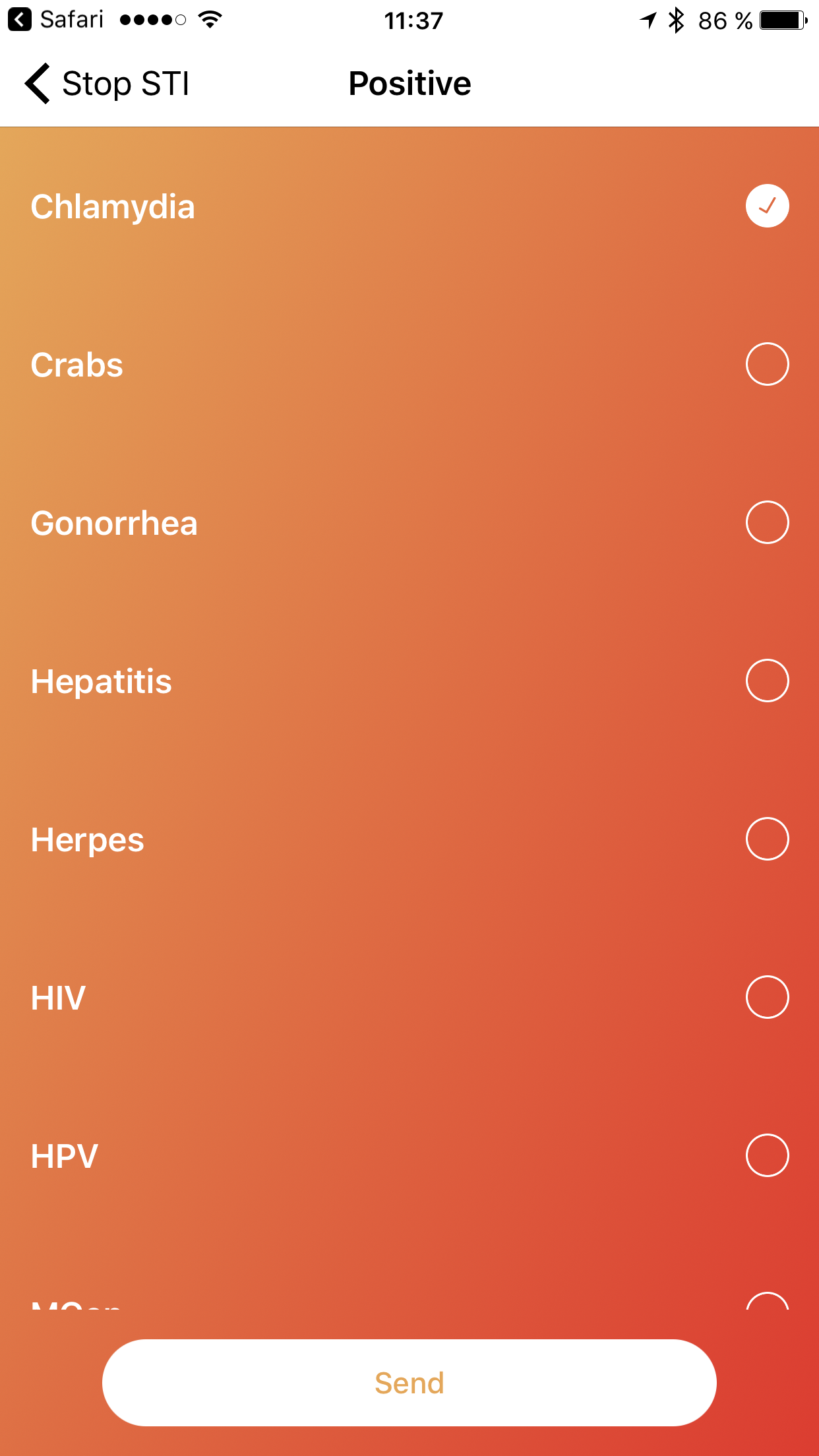The height and width of the screenshot is (1456, 819).
Task: Tap the Send button
Action: point(409,1383)
